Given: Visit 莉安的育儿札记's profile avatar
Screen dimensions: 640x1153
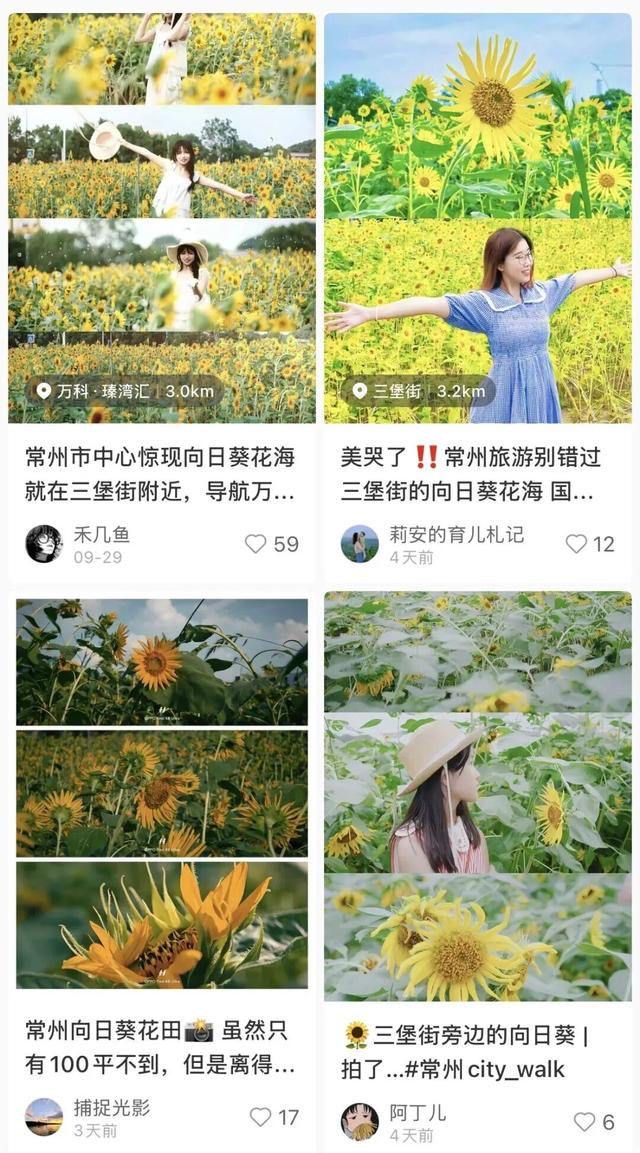Looking at the screenshot, I should (x=360, y=544).
